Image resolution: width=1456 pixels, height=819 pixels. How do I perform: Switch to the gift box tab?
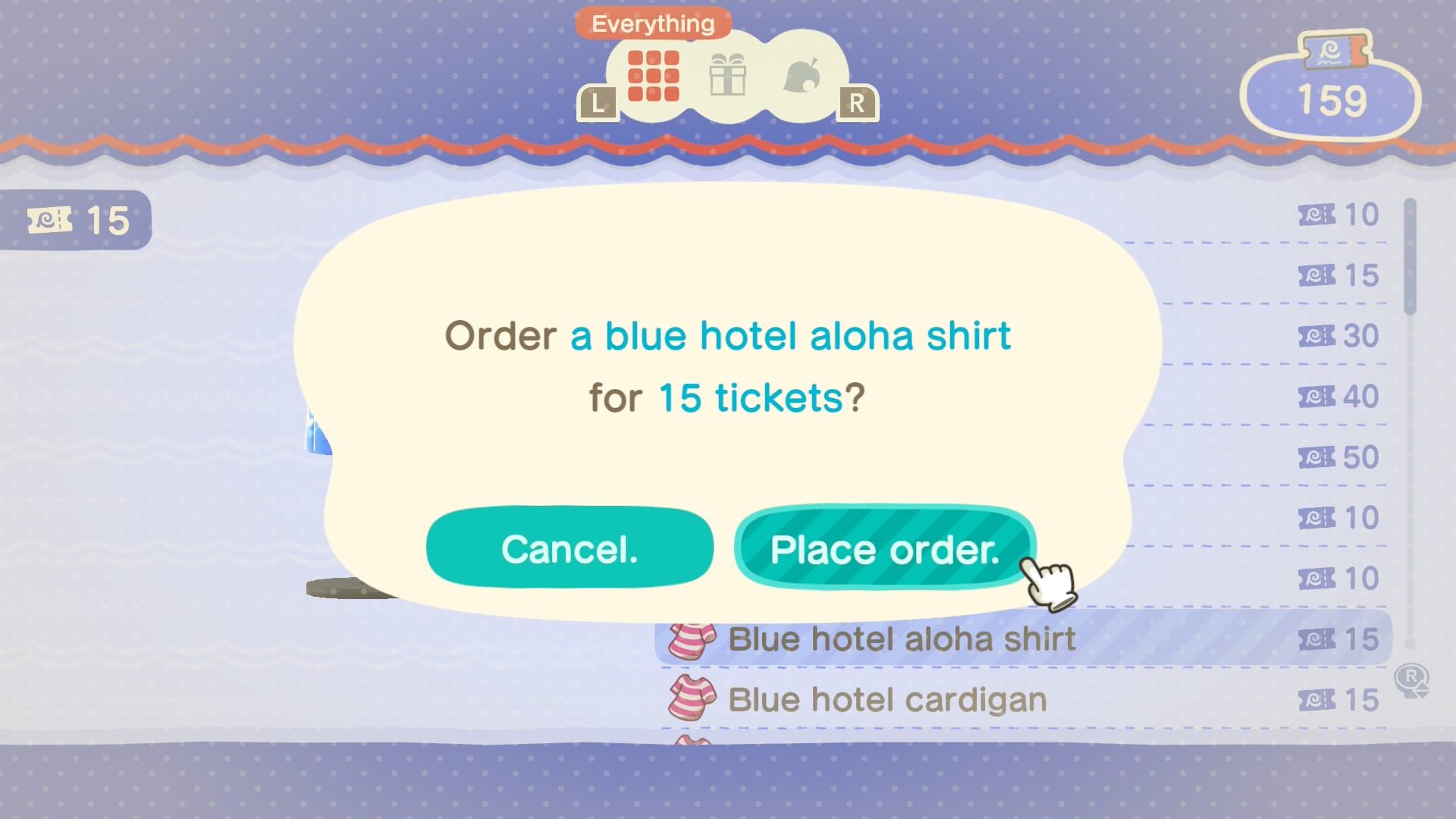tap(727, 76)
